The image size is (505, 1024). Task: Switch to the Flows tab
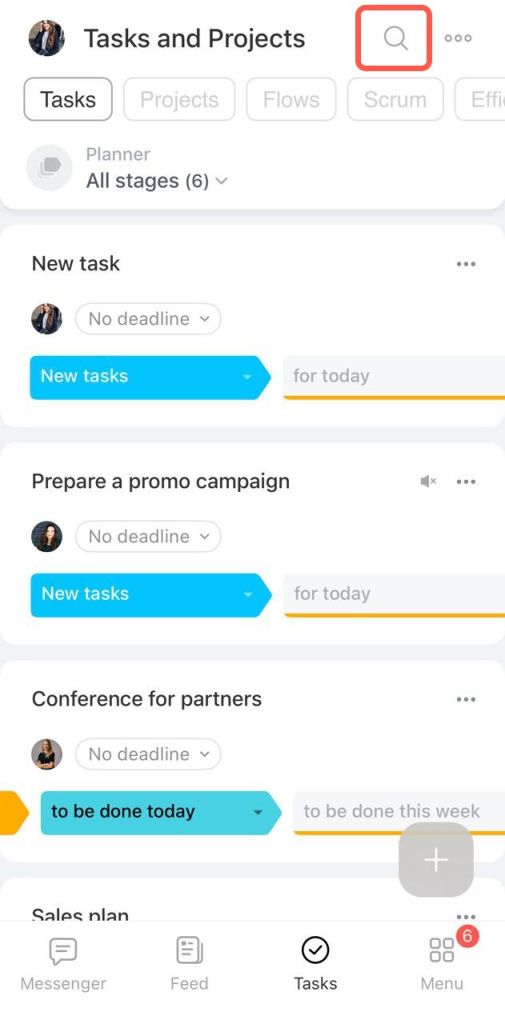pyautogui.click(x=291, y=99)
